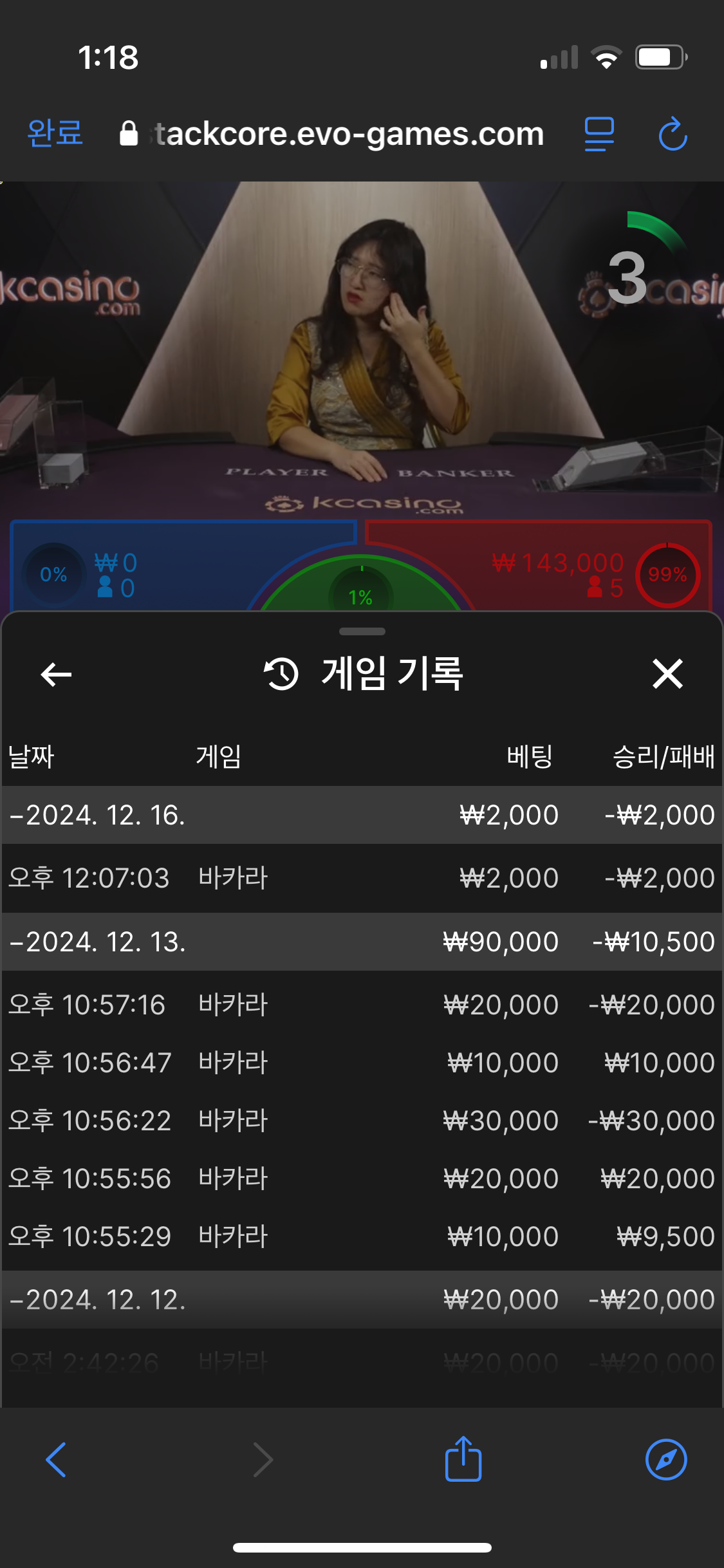Open the 오후 10:56:47 baccarat record

(x=360, y=1063)
